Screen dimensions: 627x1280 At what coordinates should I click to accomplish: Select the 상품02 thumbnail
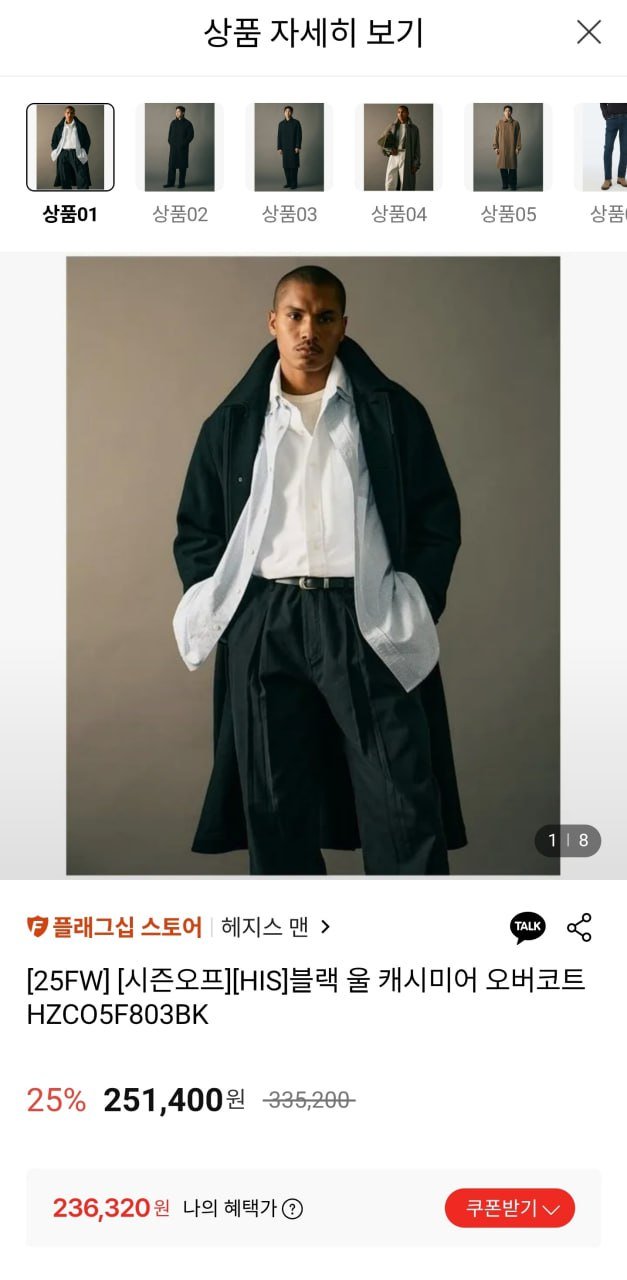(179, 147)
